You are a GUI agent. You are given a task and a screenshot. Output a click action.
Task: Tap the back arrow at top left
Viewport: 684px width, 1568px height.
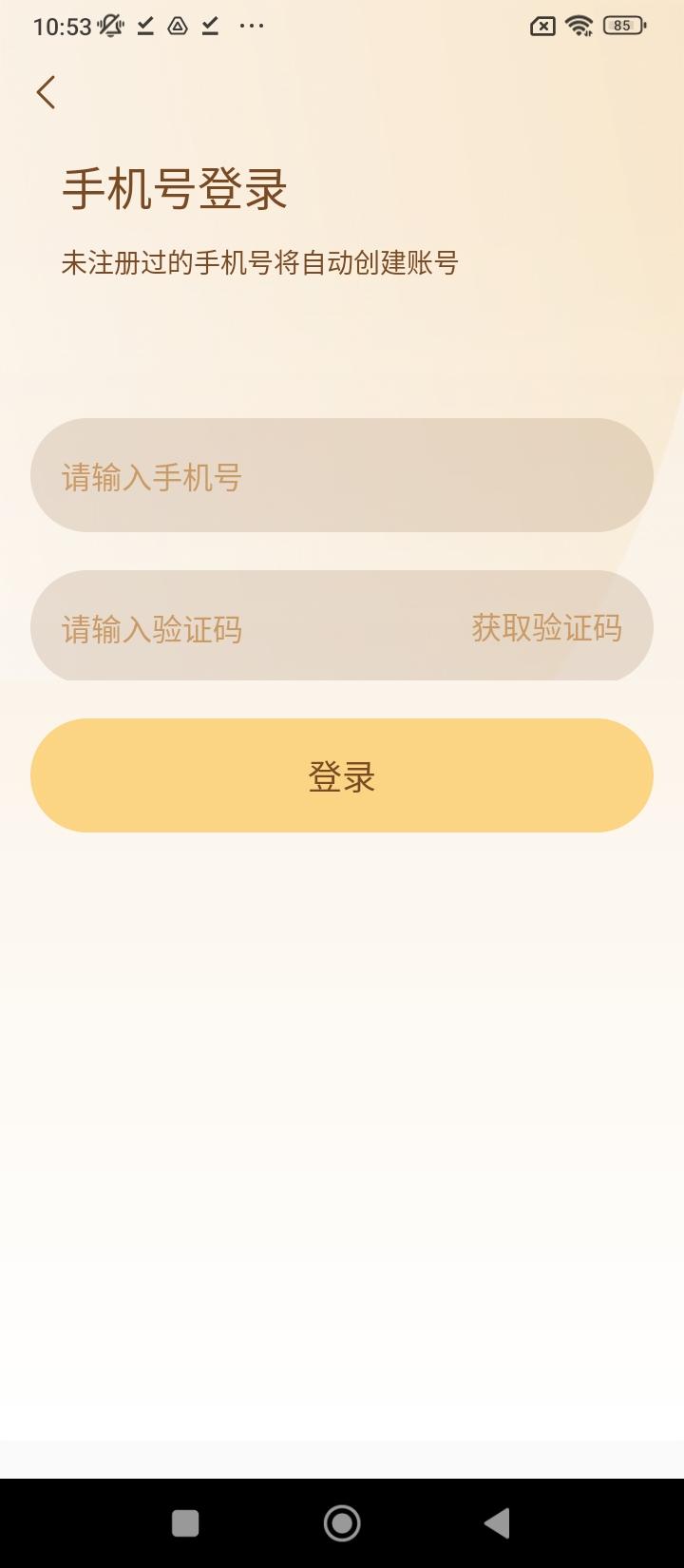click(x=45, y=91)
